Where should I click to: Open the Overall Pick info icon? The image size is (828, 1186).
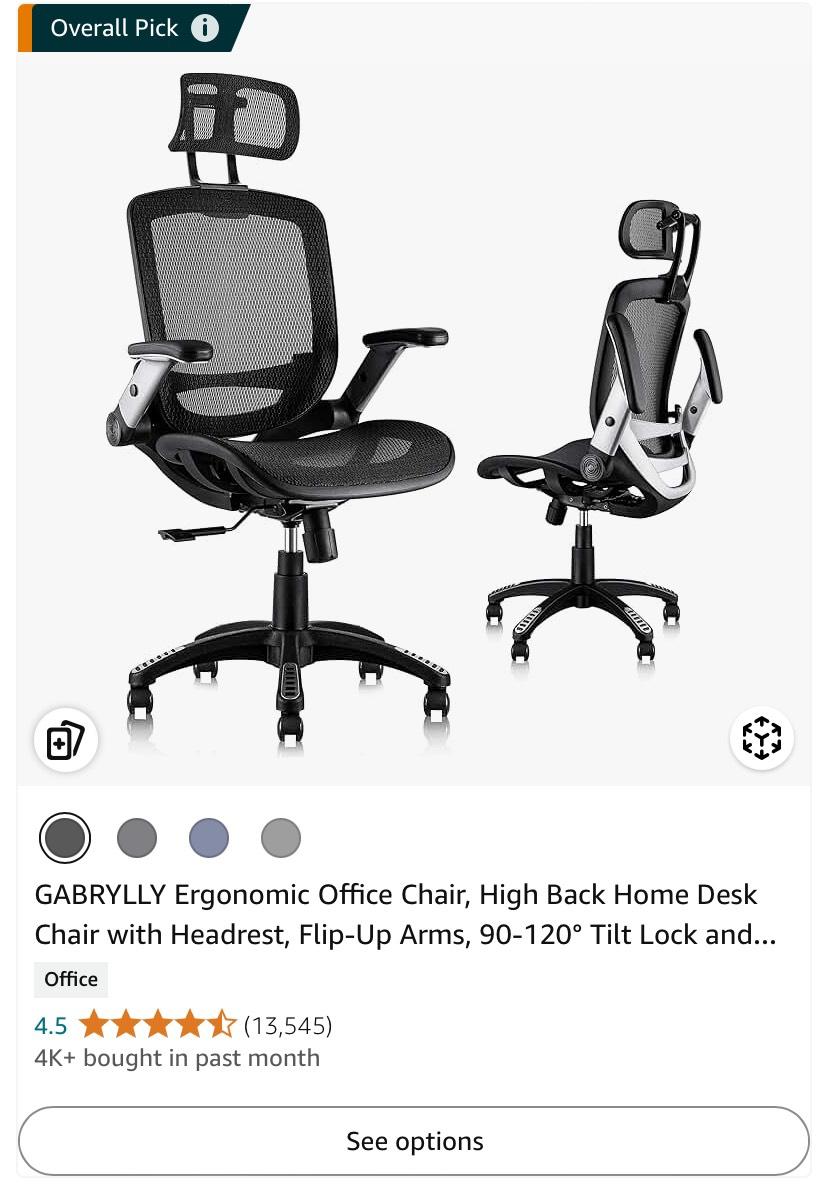[205, 28]
